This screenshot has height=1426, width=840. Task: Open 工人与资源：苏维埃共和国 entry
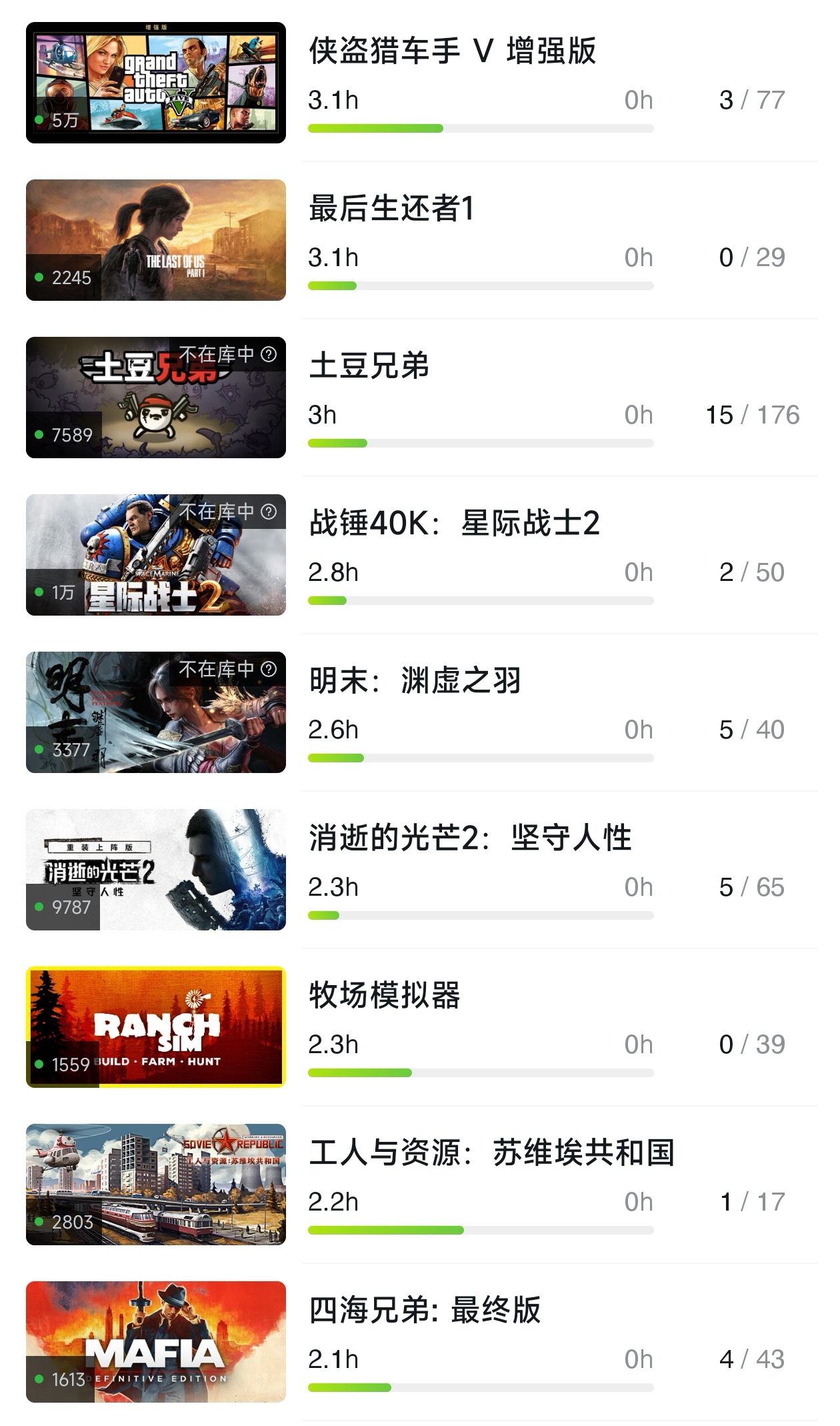click(491, 1153)
